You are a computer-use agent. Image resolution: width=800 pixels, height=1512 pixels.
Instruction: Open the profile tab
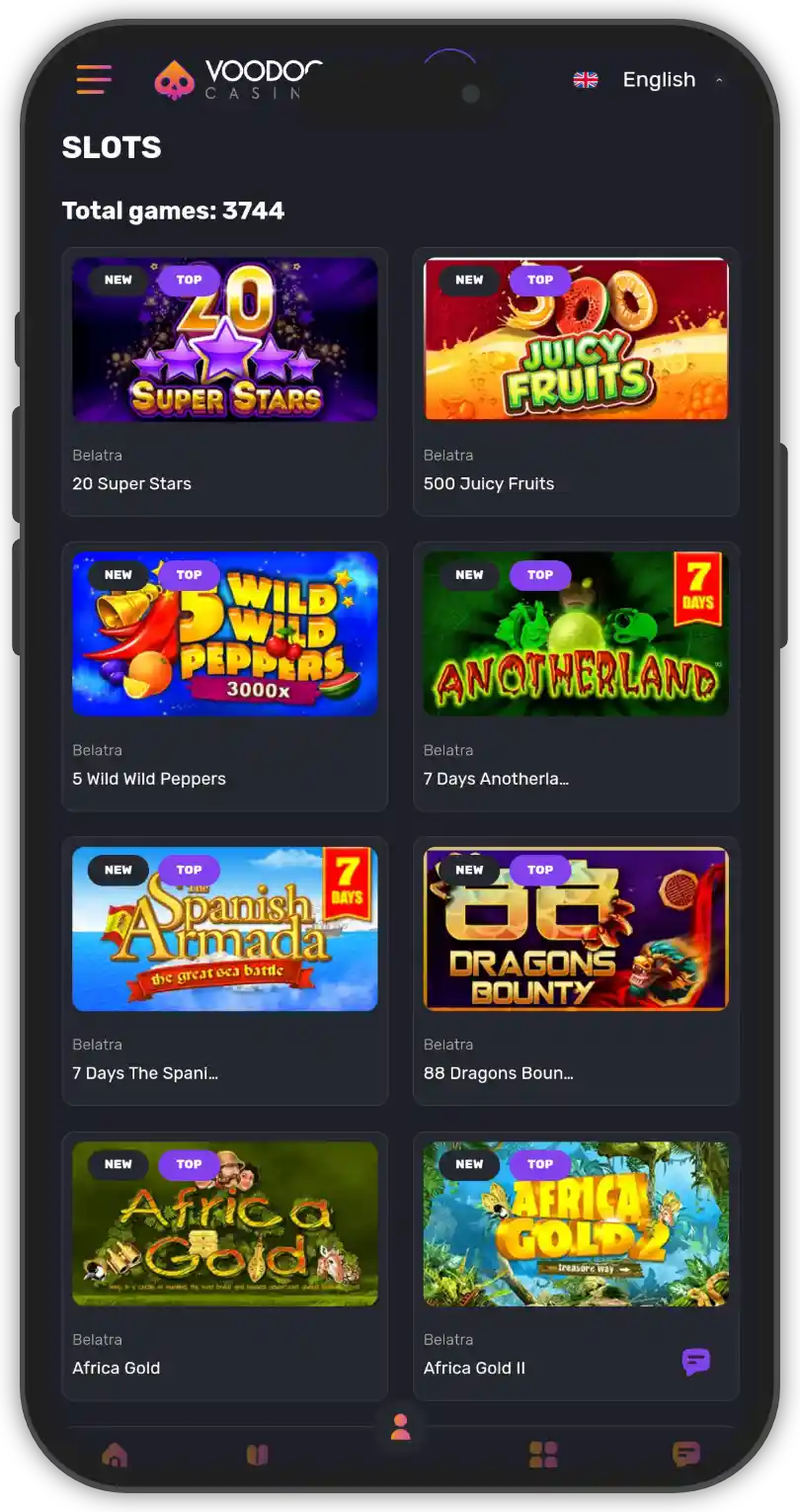point(400,1427)
